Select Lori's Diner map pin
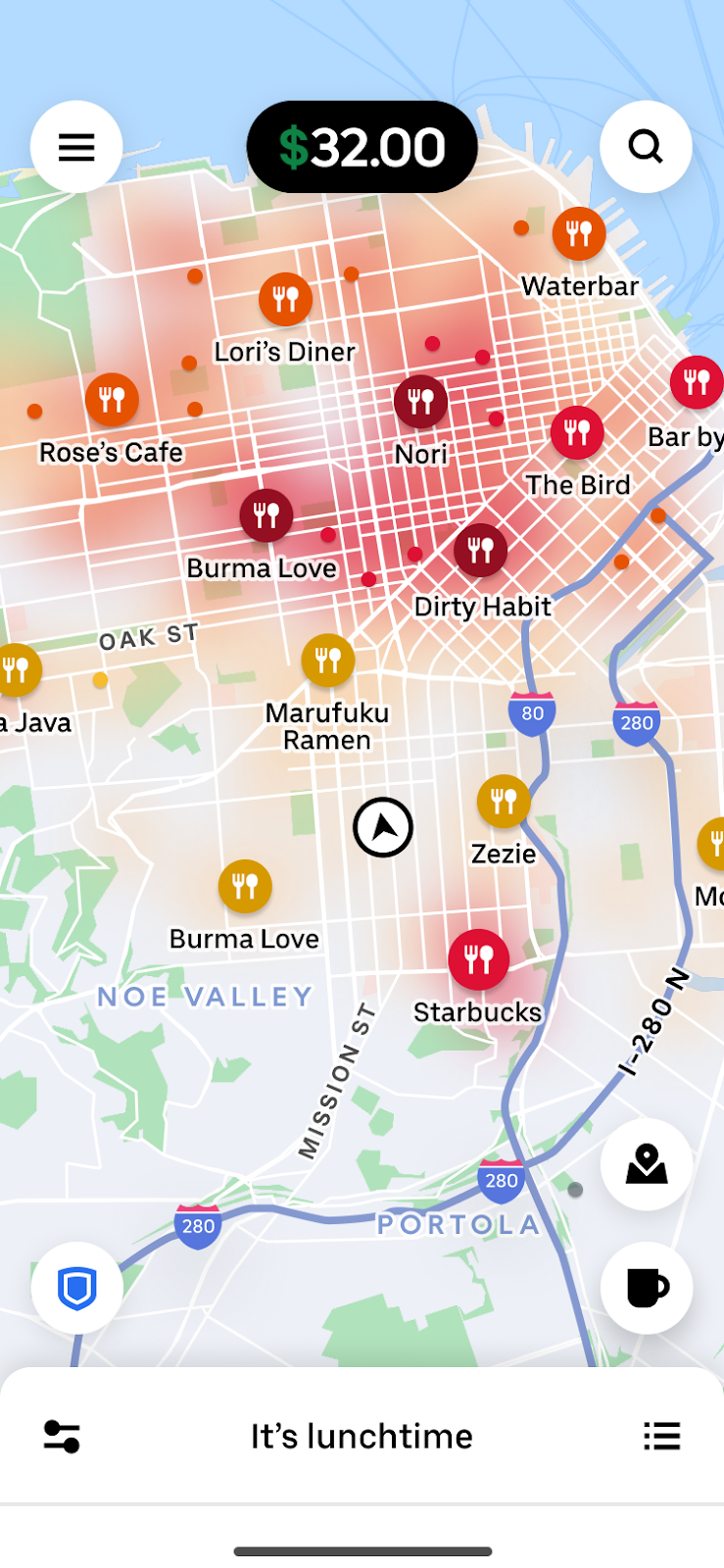The height and width of the screenshot is (1568, 724). [x=285, y=299]
